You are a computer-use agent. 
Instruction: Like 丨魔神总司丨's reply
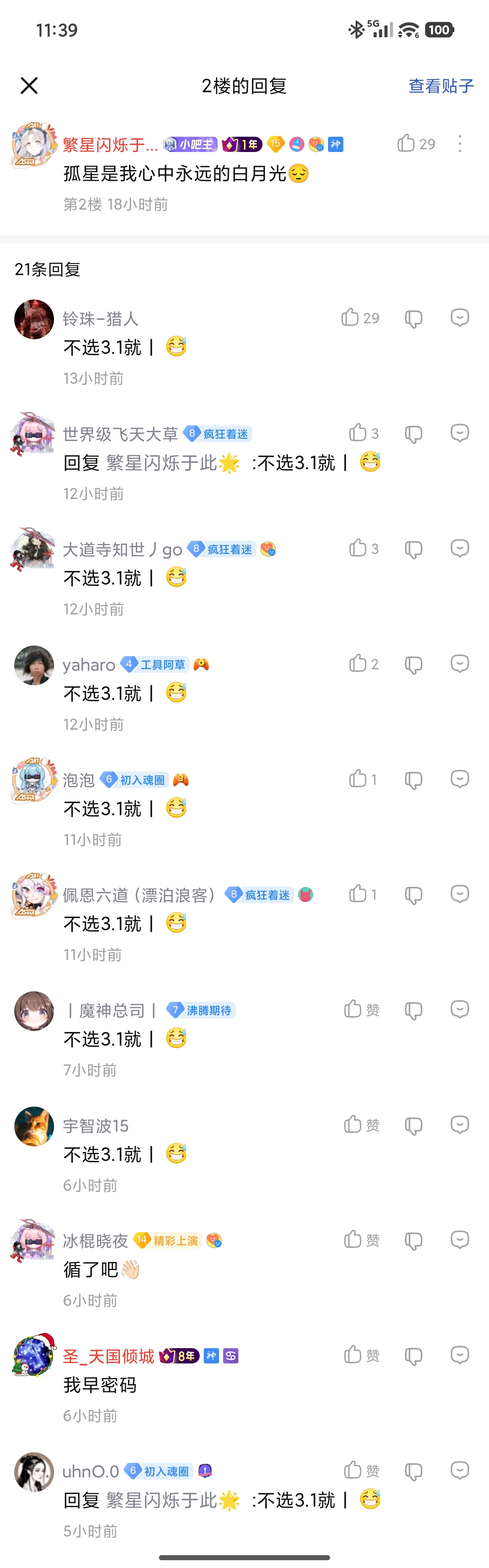point(352,1010)
